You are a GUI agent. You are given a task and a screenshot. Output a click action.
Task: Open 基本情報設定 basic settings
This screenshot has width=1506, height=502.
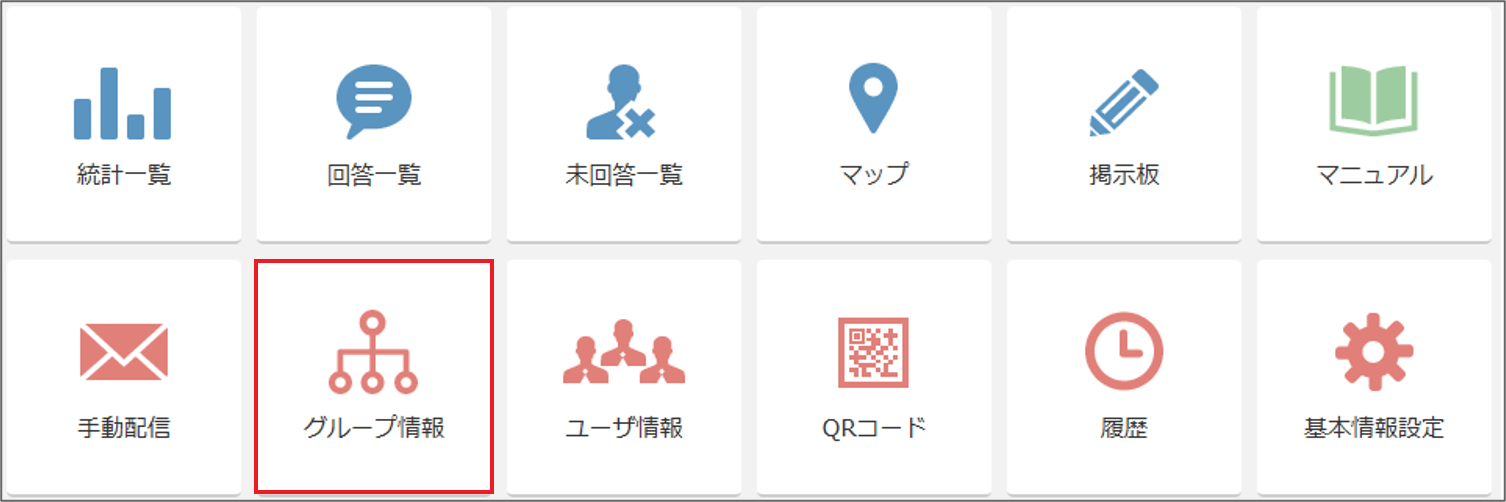[x=1374, y=377]
